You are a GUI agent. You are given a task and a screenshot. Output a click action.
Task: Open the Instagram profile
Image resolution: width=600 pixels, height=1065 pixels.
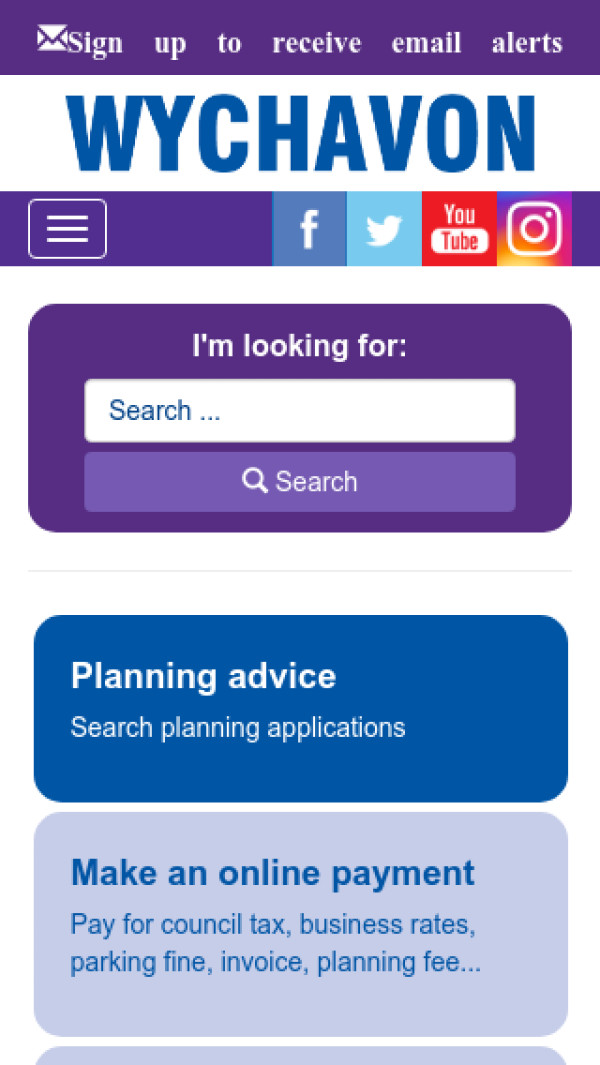click(534, 229)
